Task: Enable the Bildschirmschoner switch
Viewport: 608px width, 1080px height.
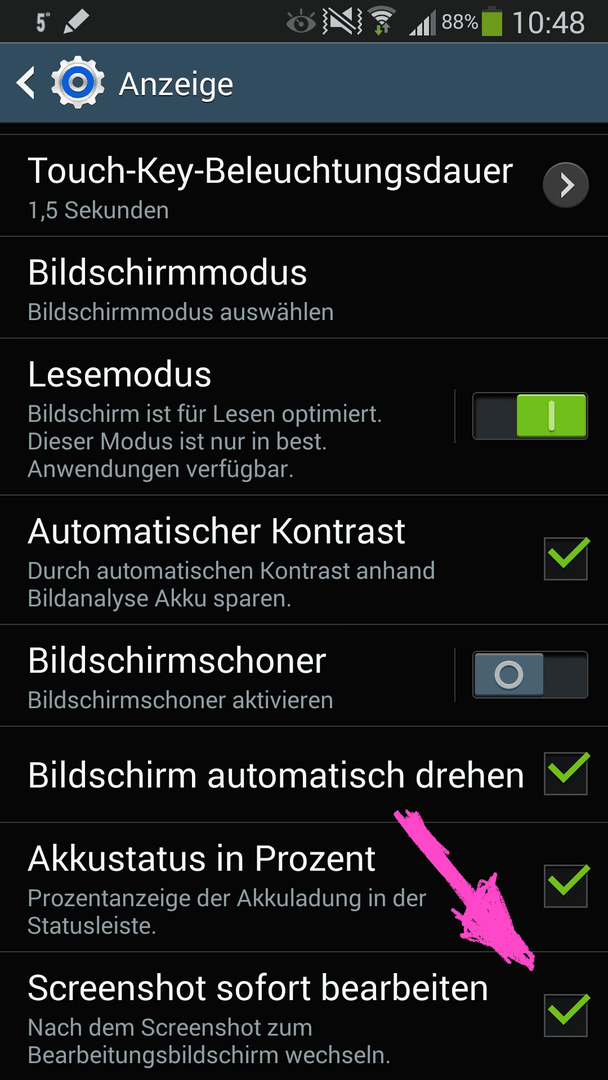Action: (530, 675)
